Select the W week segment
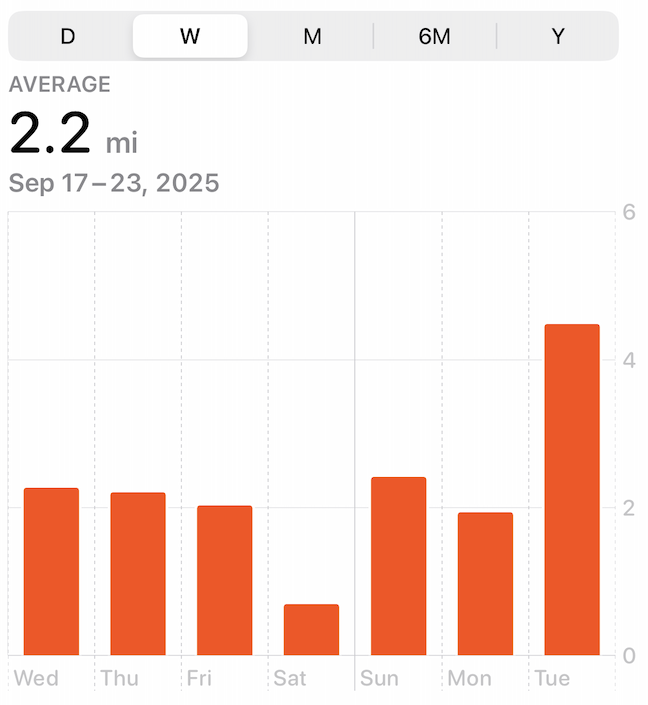The image size is (648, 705). (190, 37)
